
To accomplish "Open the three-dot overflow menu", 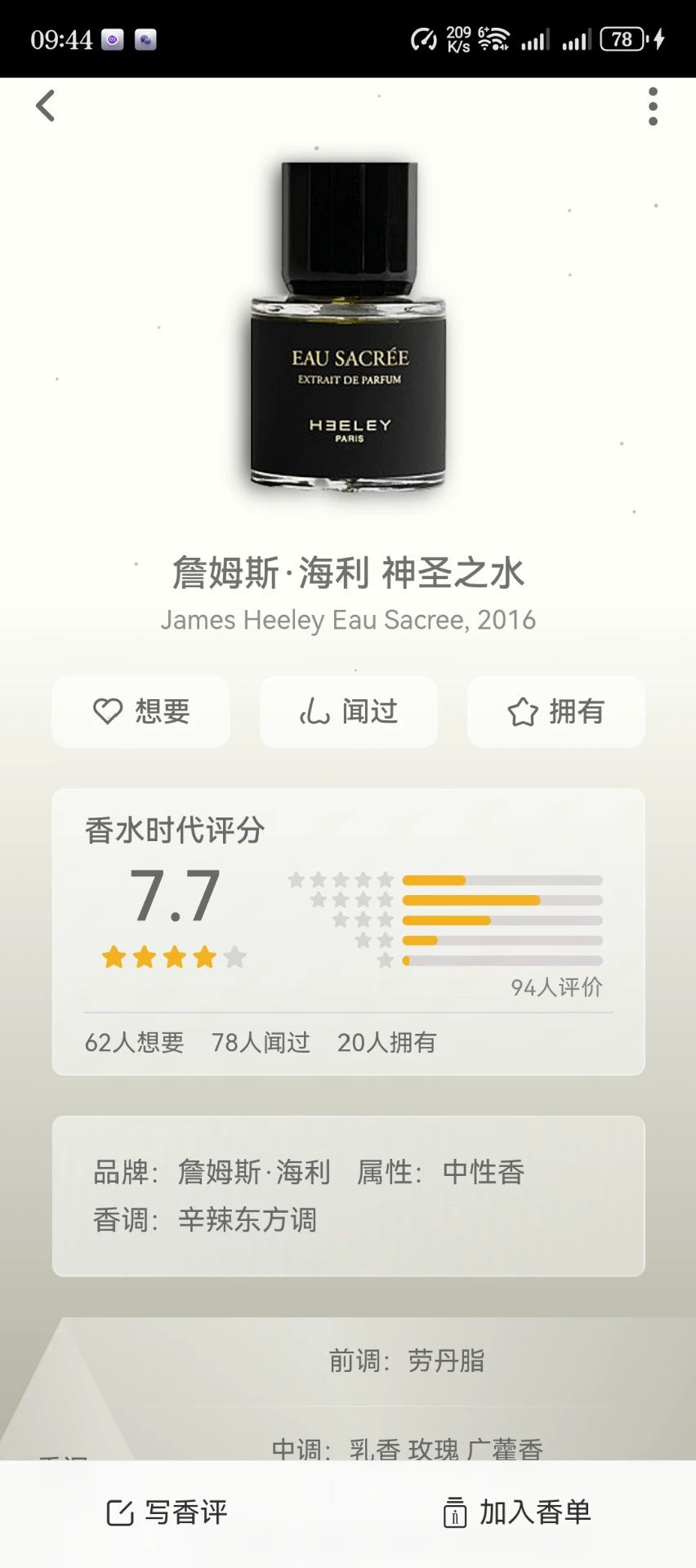I will point(652,107).
